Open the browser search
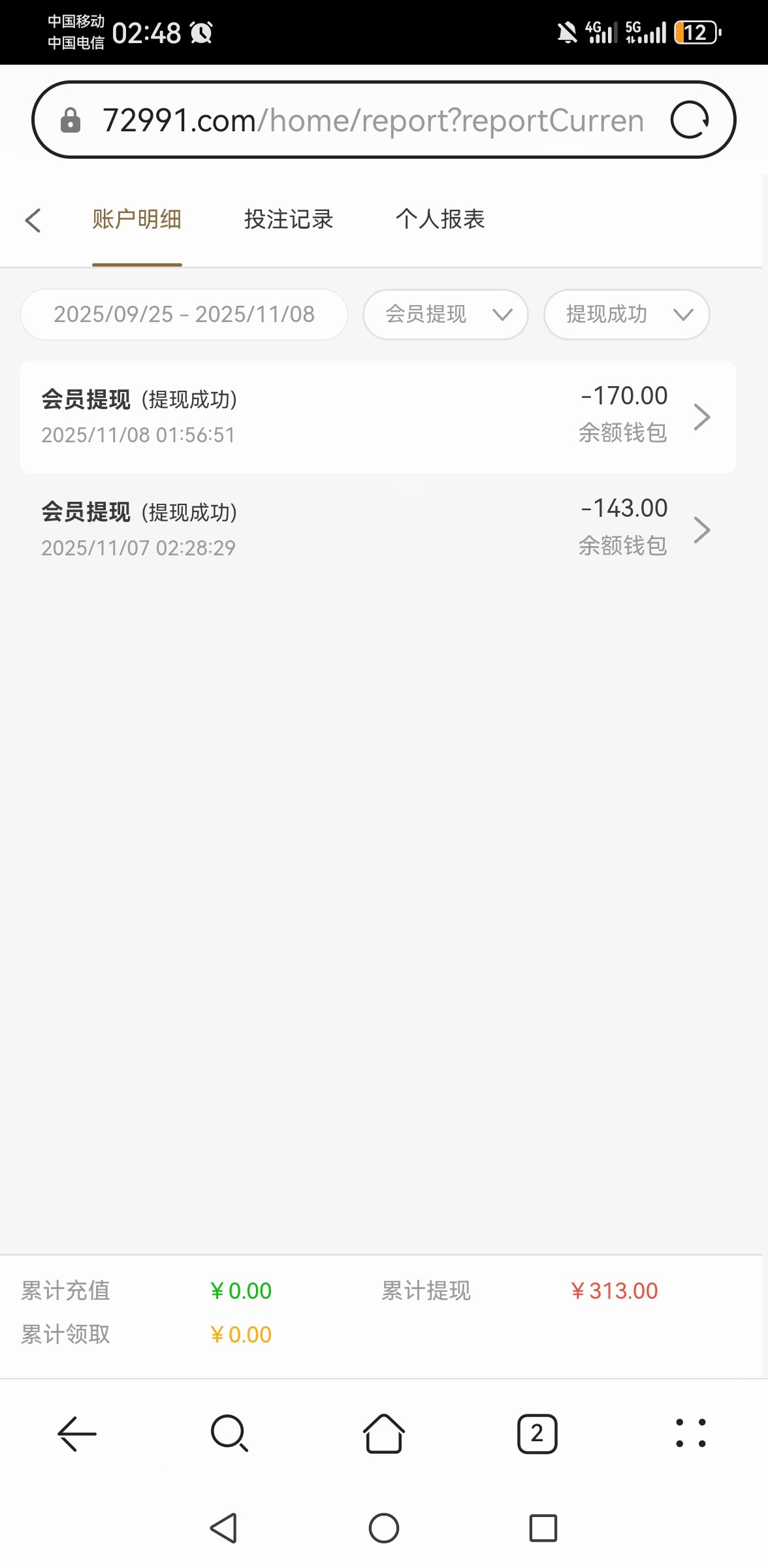 (x=229, y=1433)
